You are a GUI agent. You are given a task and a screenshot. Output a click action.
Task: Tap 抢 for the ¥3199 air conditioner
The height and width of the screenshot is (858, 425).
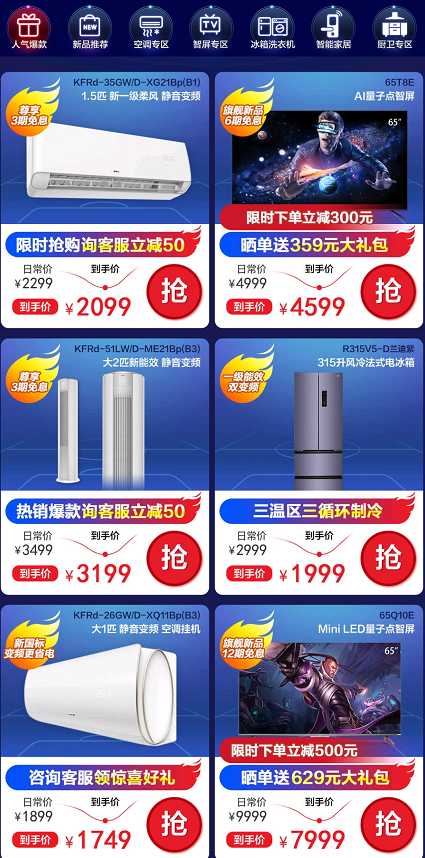(174, 558)
